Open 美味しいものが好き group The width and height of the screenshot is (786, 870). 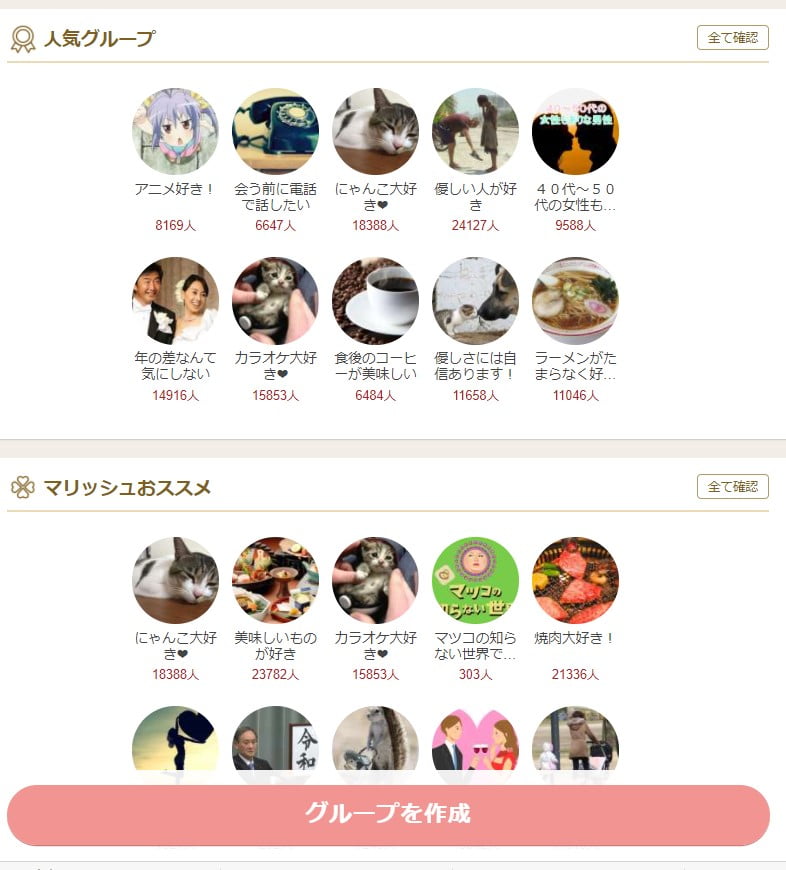pyautogui.click(x=275, y=581)
